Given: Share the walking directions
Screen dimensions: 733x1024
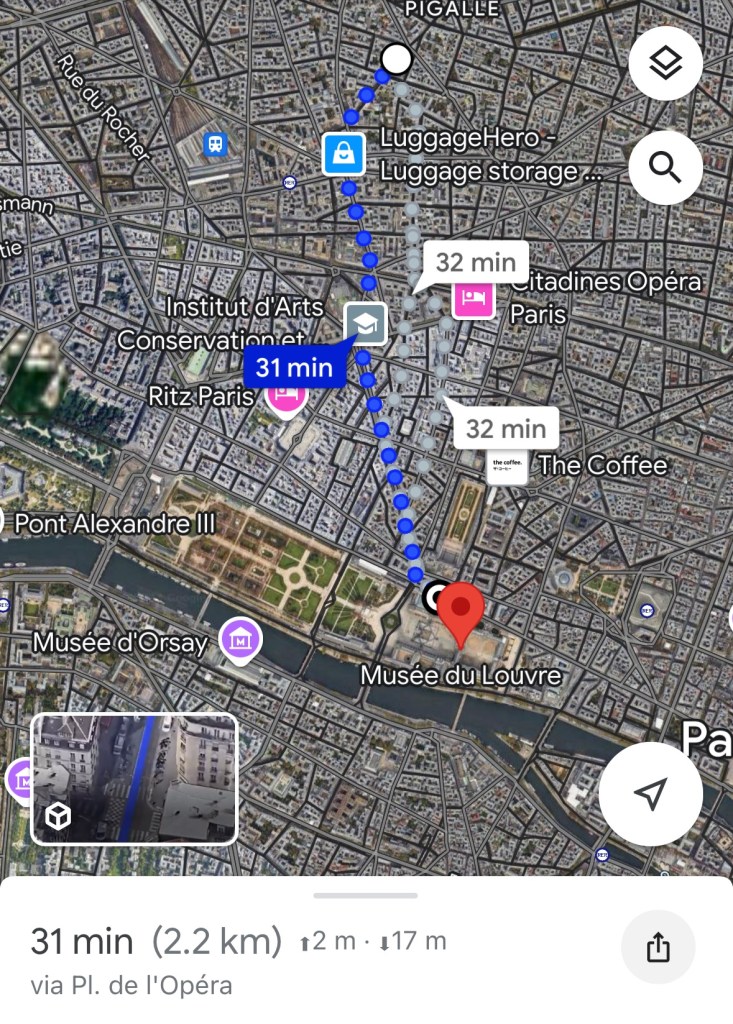Looking at the screenshot, I should click(x=657, y=947).
